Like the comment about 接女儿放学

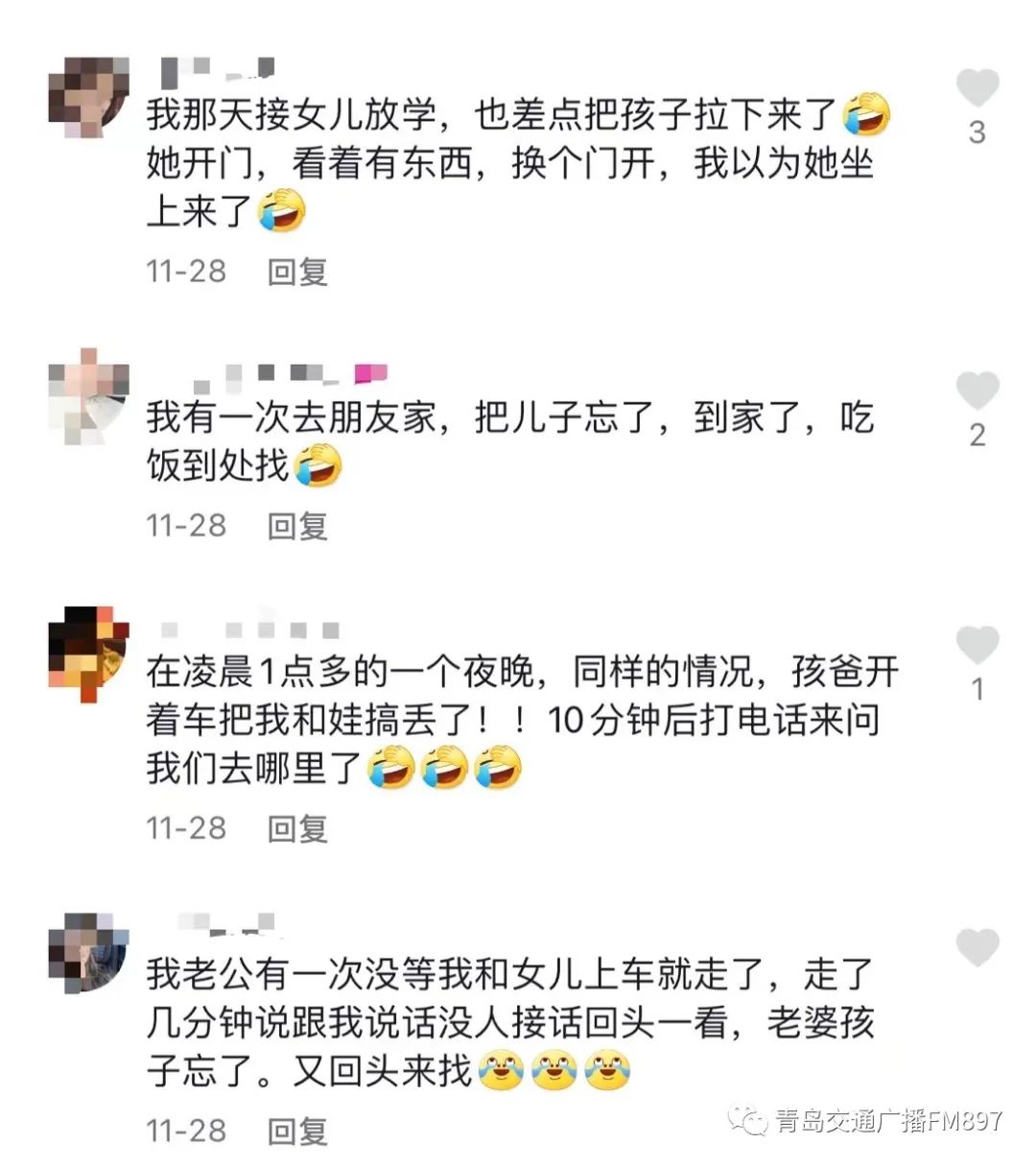[x=977, y=89]
